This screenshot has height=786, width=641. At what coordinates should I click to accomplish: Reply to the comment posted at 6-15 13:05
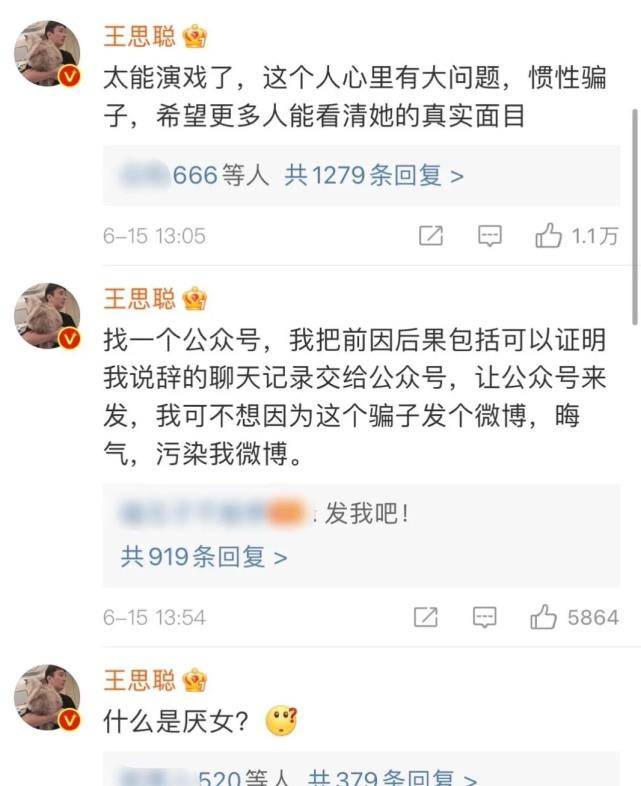[x=489, y=236]
